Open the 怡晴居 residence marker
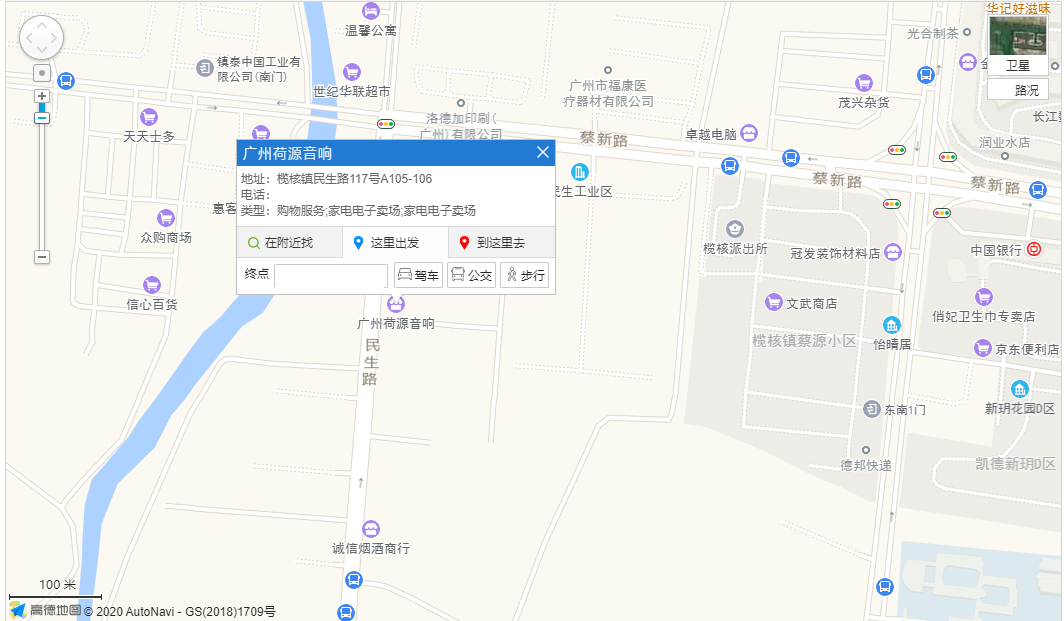 pos(891,325)
